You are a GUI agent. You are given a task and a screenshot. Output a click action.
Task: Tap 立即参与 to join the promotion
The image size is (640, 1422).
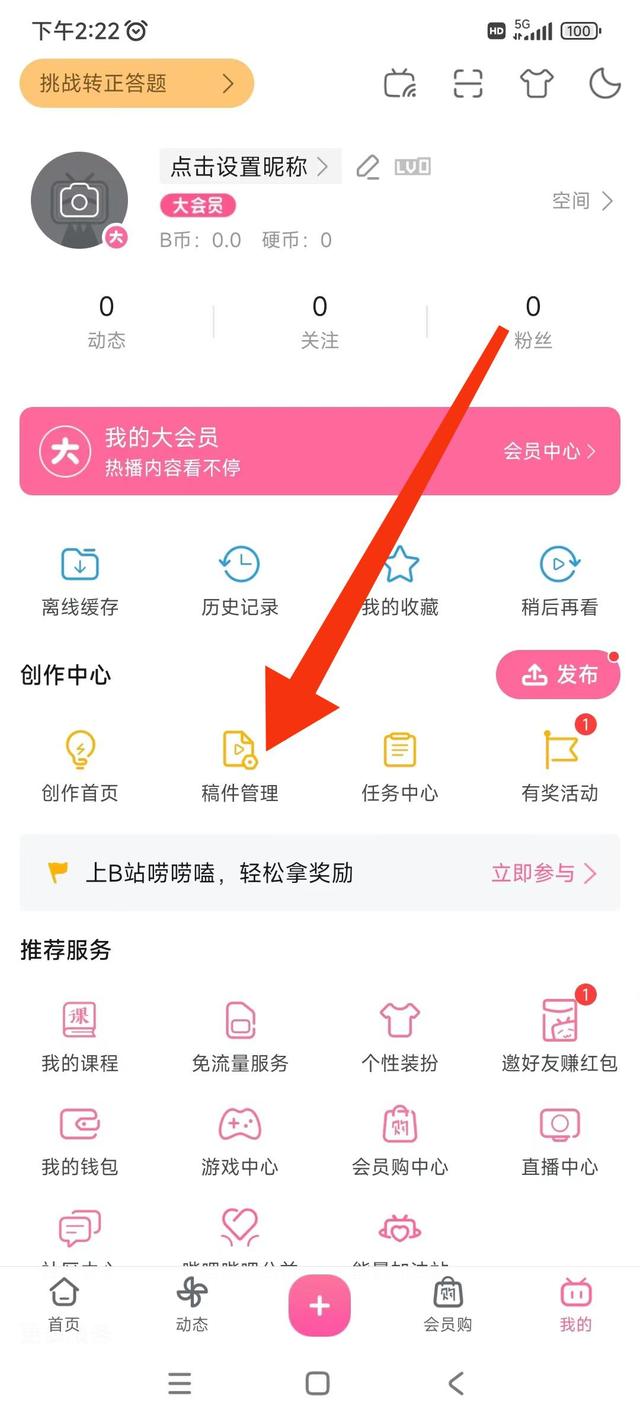pos(543,873)
